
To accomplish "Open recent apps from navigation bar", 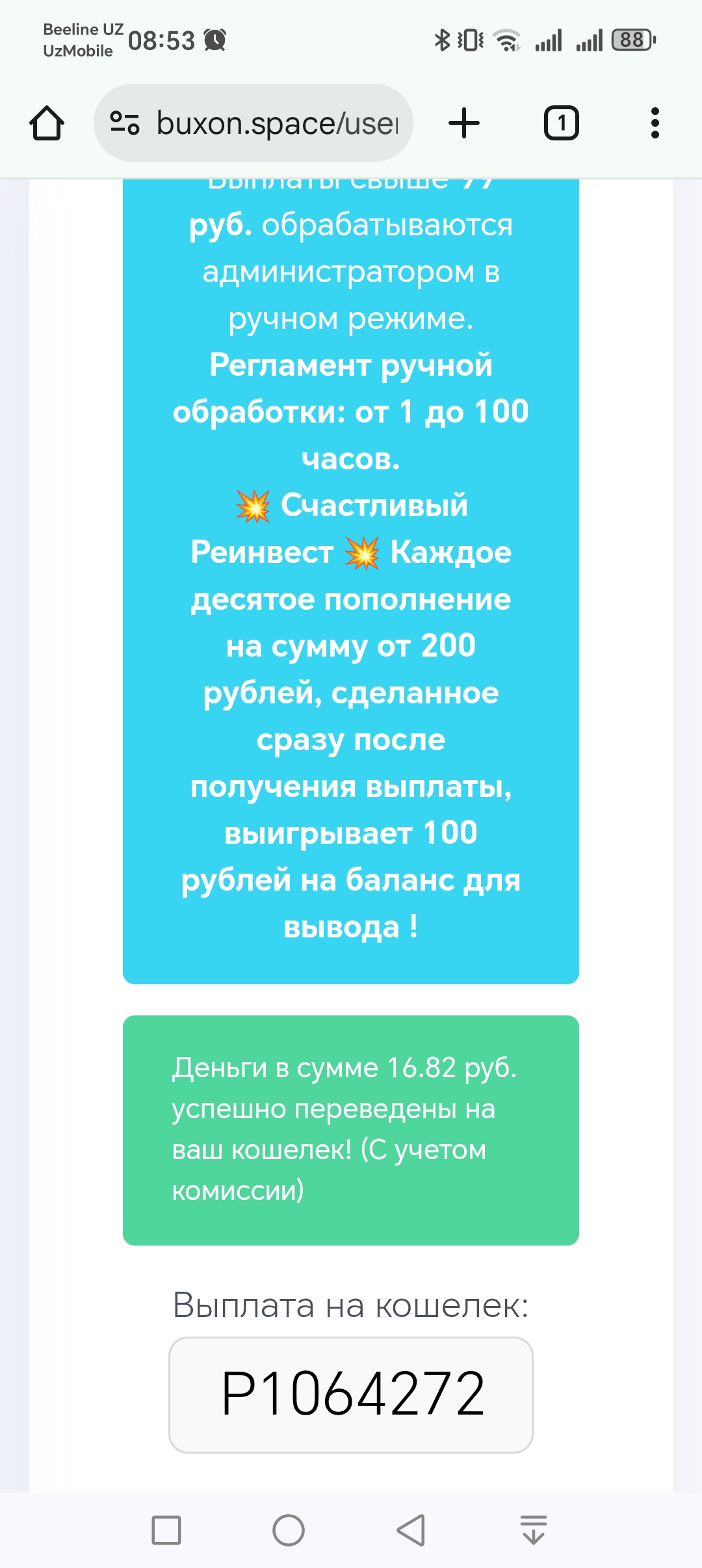I will pyautogui.click(x=166, y=1530).
